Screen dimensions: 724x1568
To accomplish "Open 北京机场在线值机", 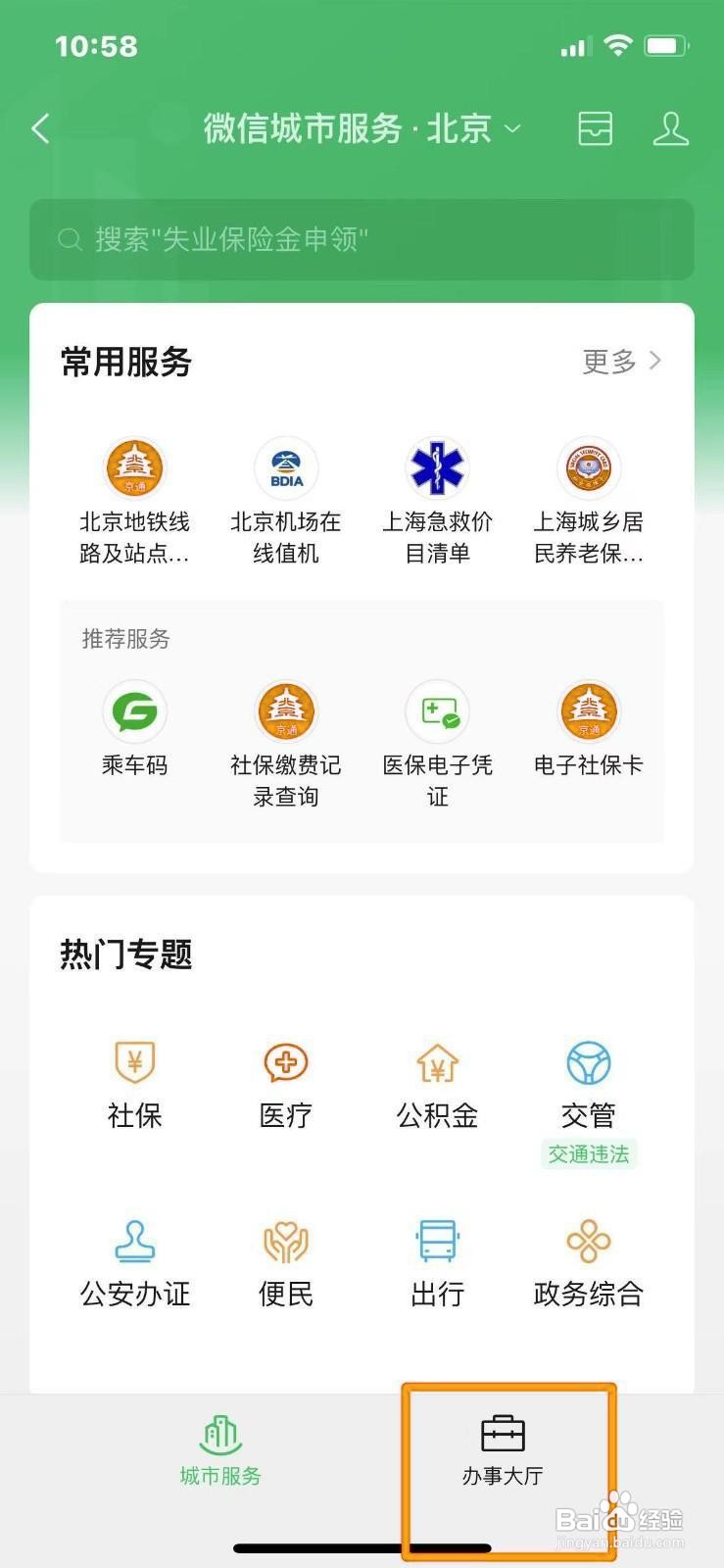I will 286,502.
